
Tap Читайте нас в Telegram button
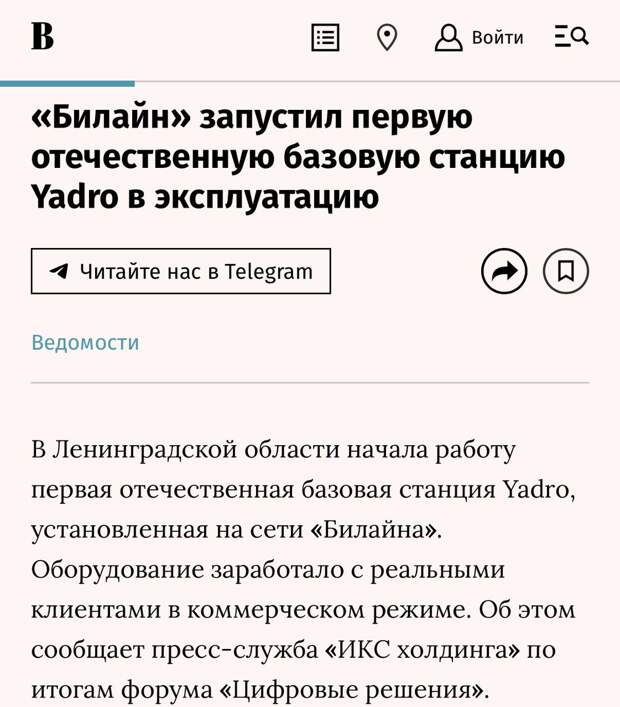[181, 271]
